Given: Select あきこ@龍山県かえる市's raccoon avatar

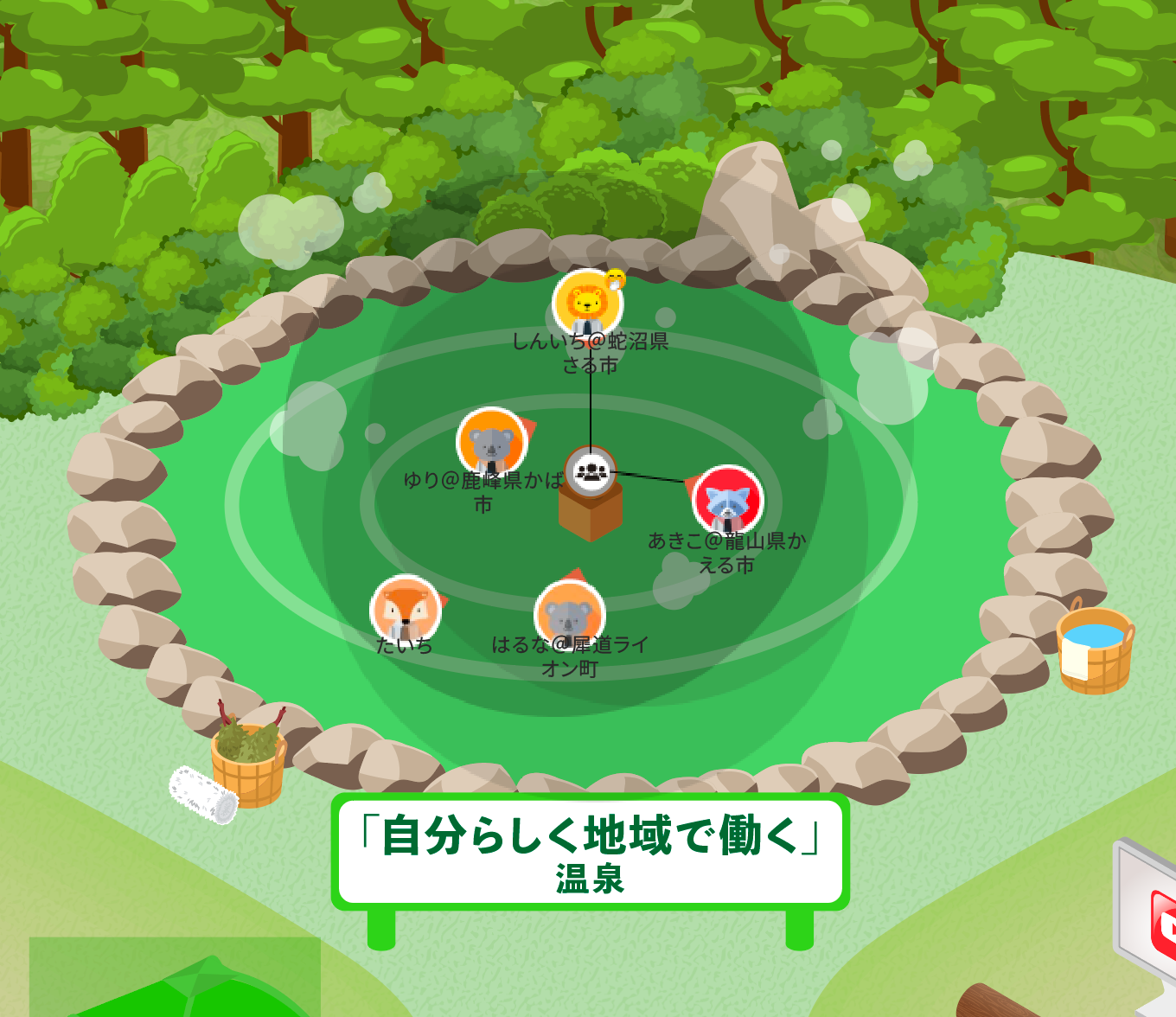Looking at the screenshot, I should [x=727, y=501].
